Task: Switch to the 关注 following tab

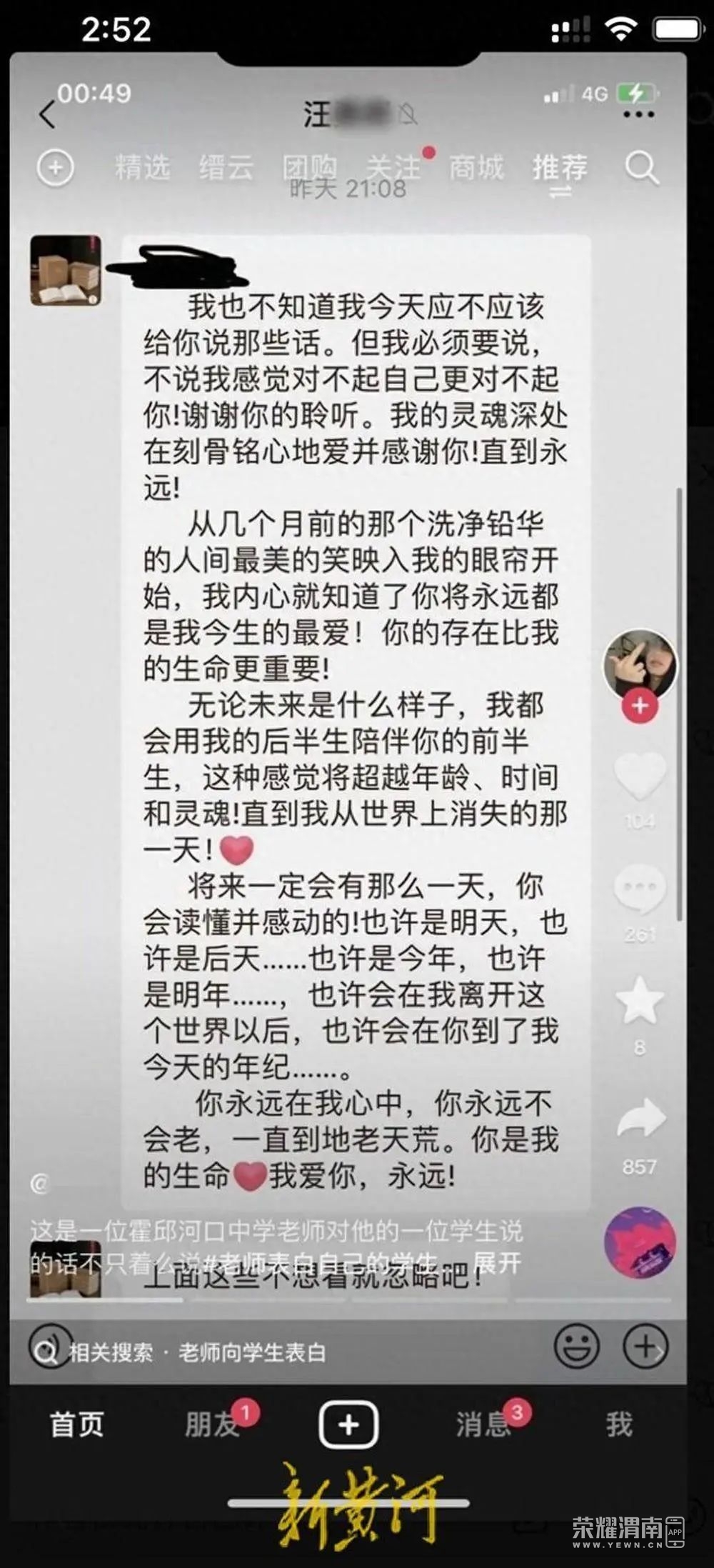Action: coord(393,168)
